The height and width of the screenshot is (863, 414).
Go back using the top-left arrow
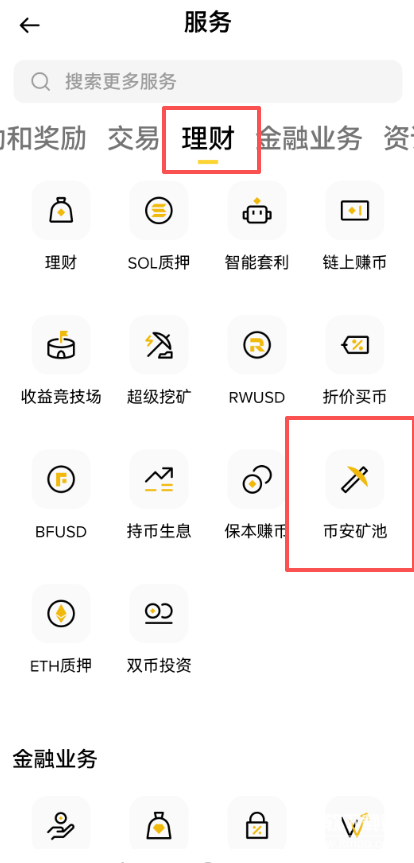(29, 25)
